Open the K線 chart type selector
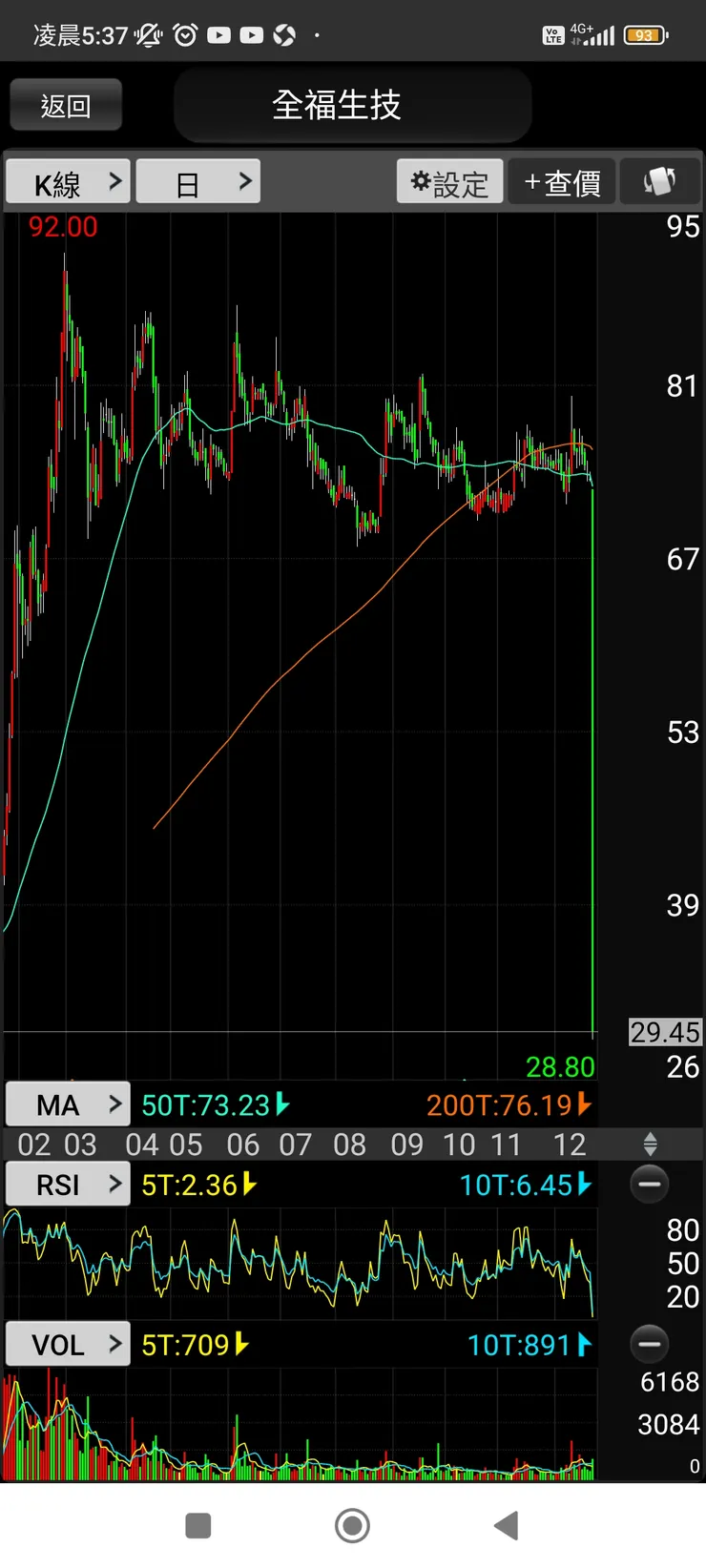 point(68,181)
